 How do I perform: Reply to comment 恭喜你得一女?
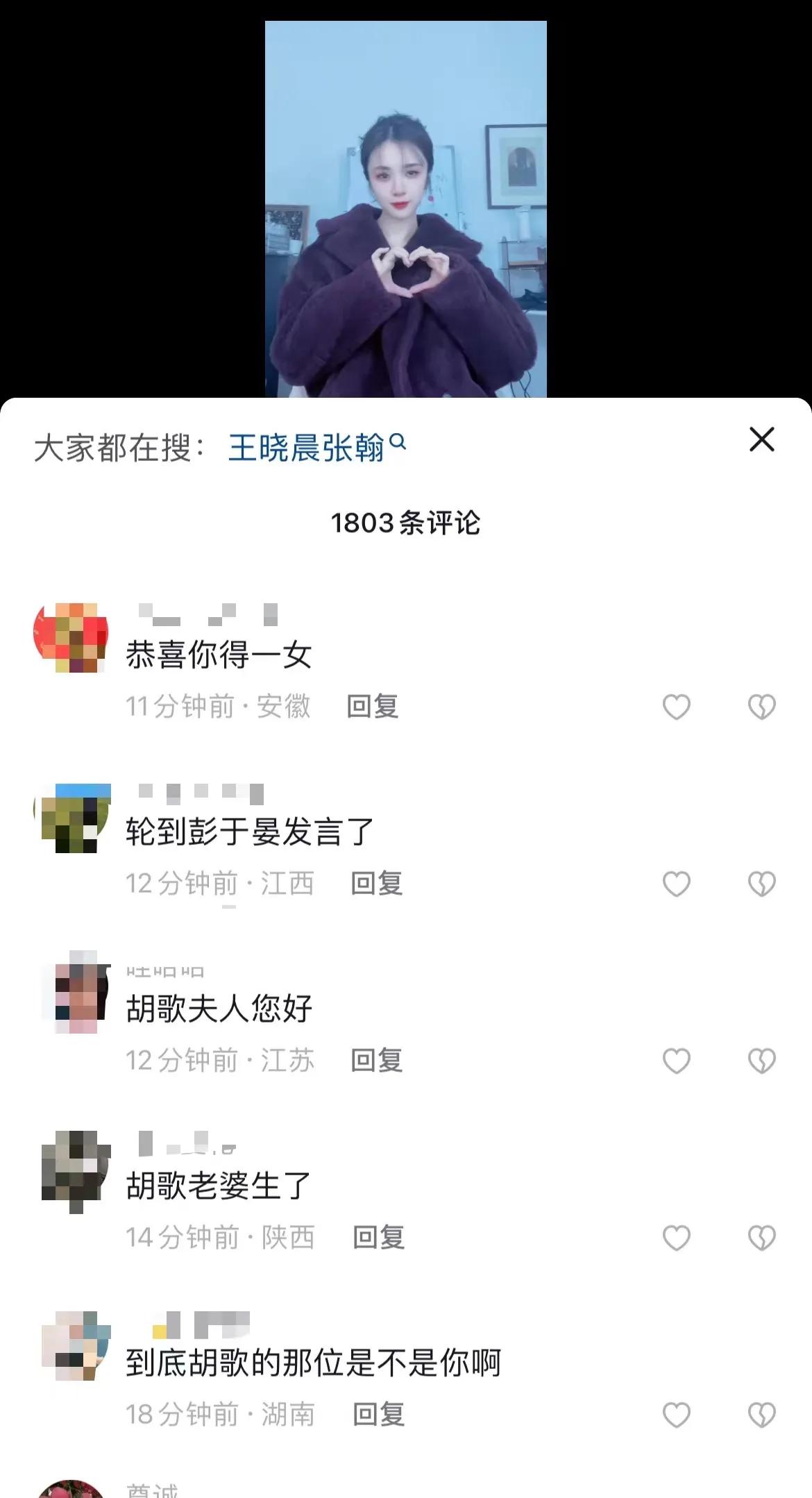click(373, 707)
